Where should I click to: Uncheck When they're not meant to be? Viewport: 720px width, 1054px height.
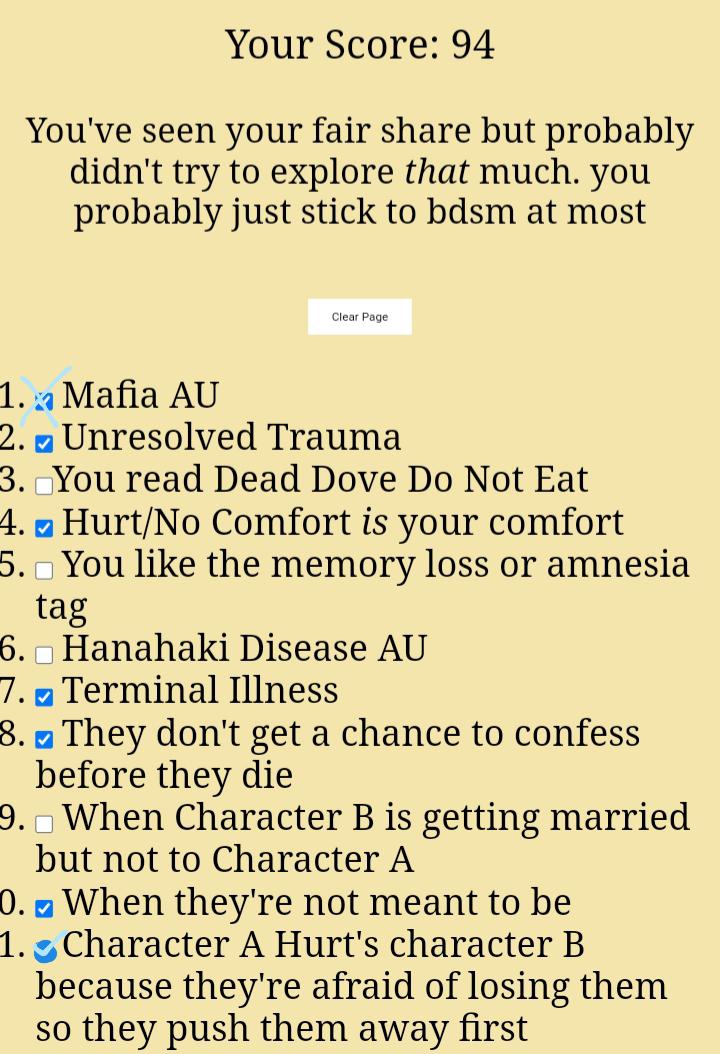42,908
